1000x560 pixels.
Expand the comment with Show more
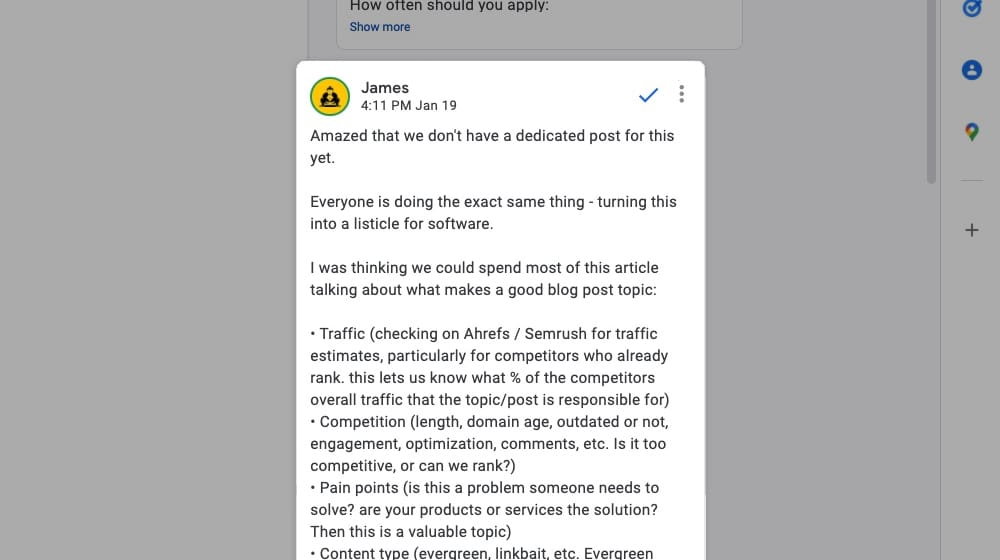pyautogui.click(x=379, y=27)
